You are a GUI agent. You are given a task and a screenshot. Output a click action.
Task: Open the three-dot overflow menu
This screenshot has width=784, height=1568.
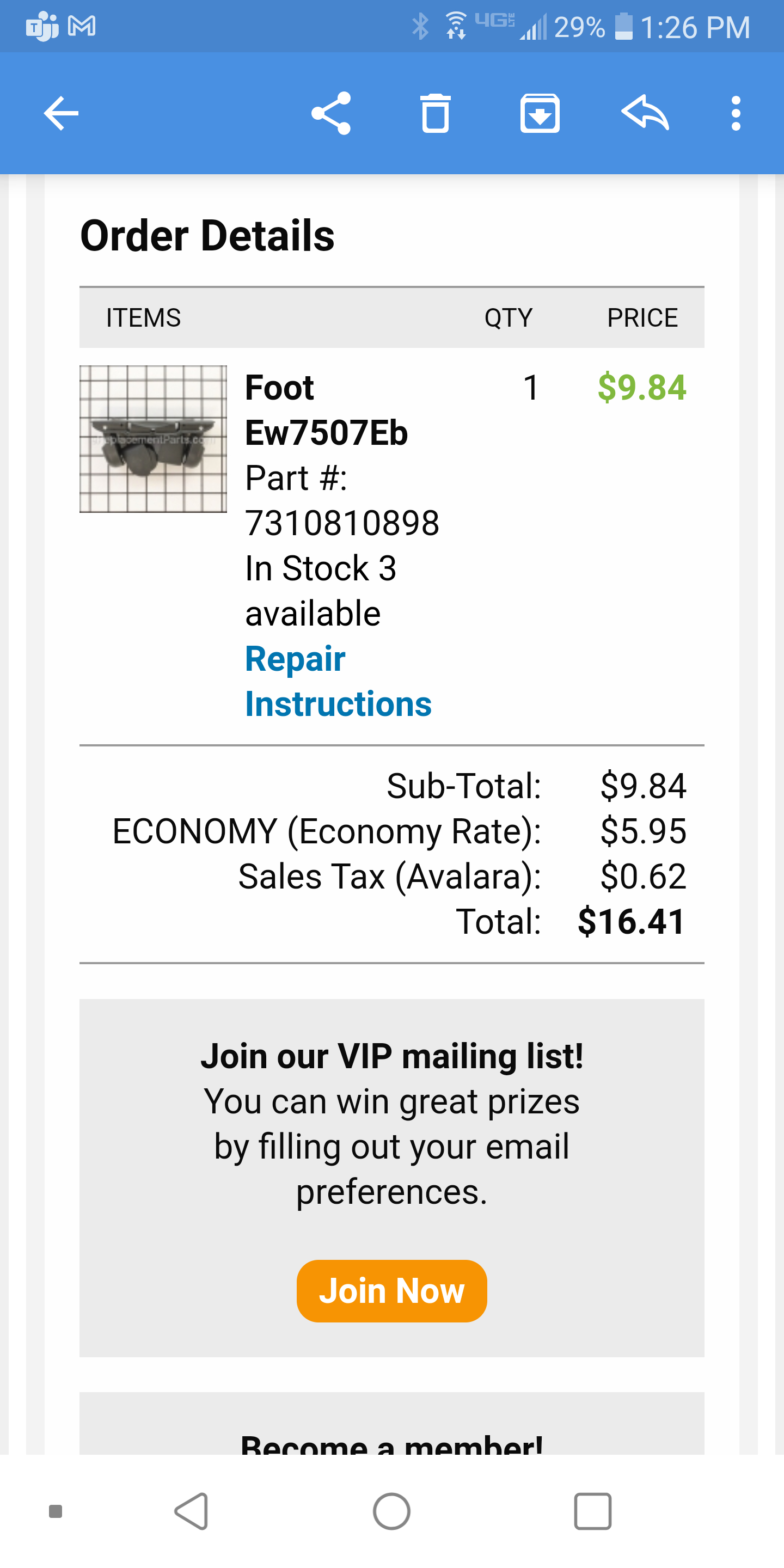tap(736, 113)
